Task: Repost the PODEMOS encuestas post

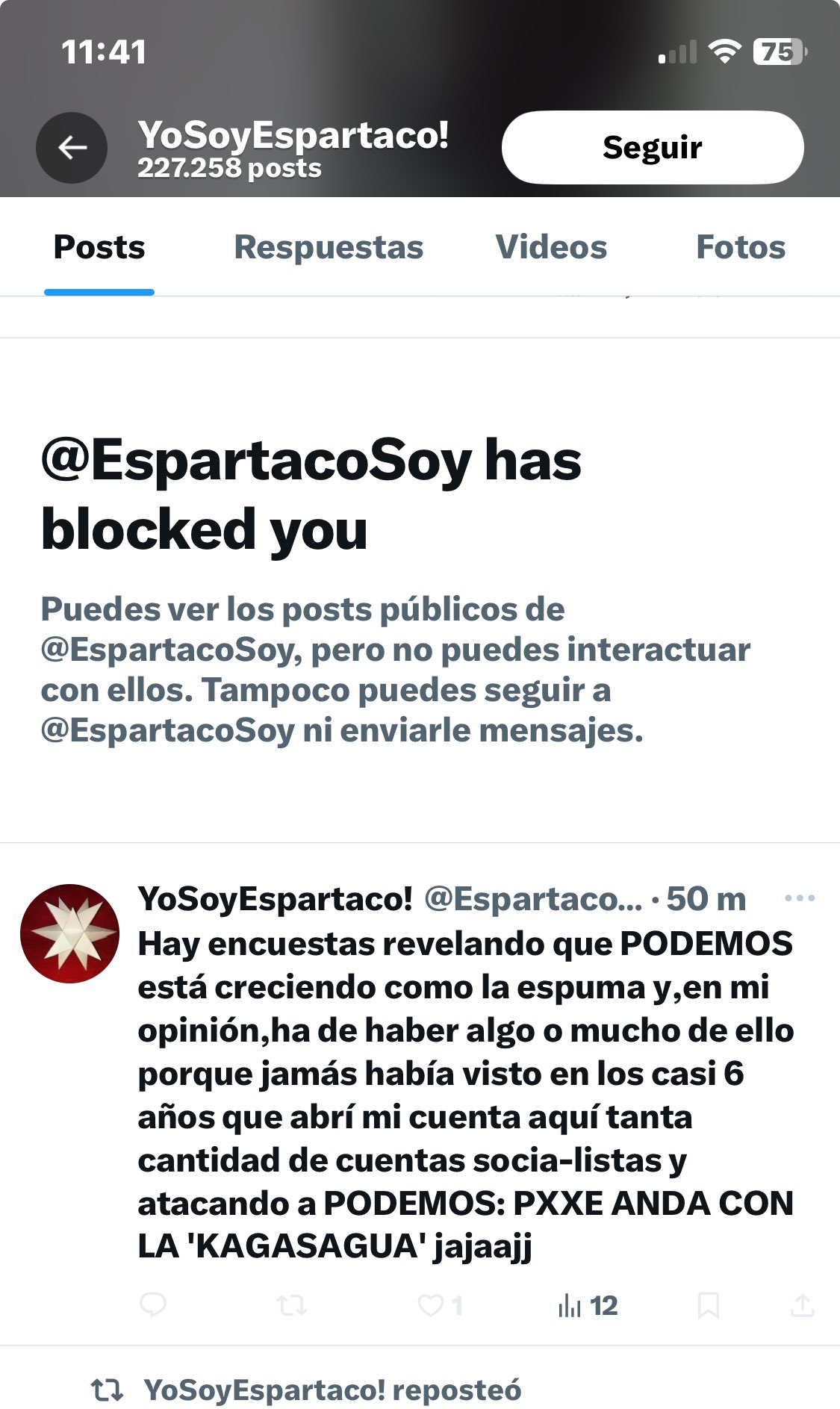Action: (x=291, y=1305)
